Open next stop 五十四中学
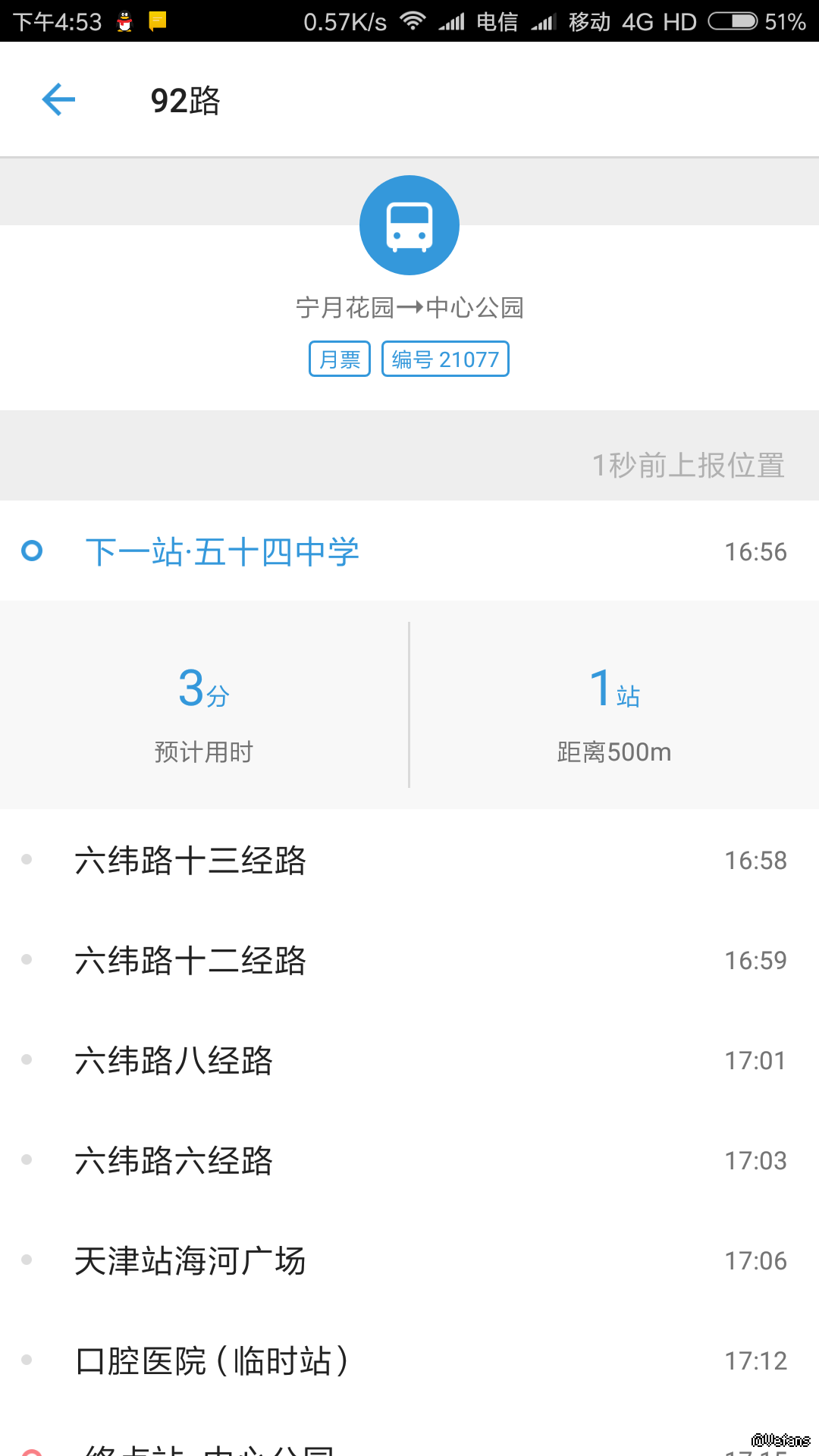The height and width of the screenshot is (1456, 819). [221, 551]
